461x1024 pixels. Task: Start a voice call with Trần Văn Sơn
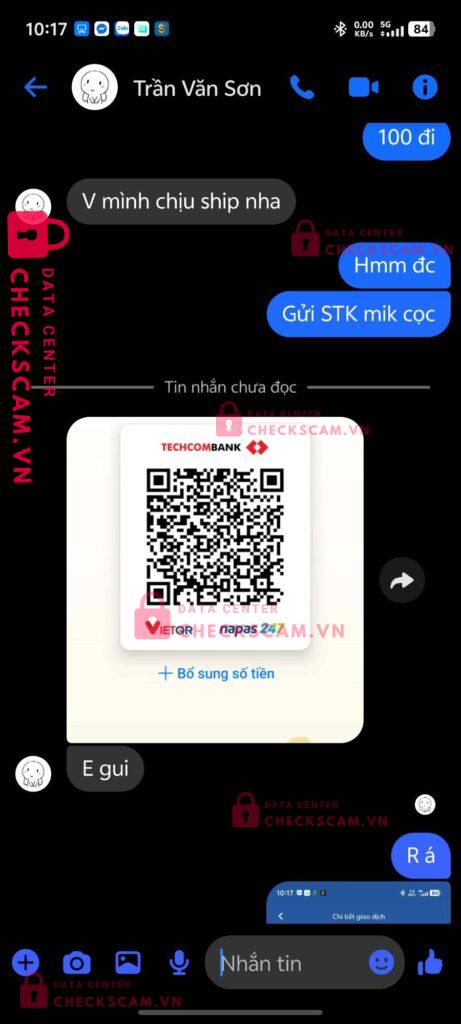(302, 88)
